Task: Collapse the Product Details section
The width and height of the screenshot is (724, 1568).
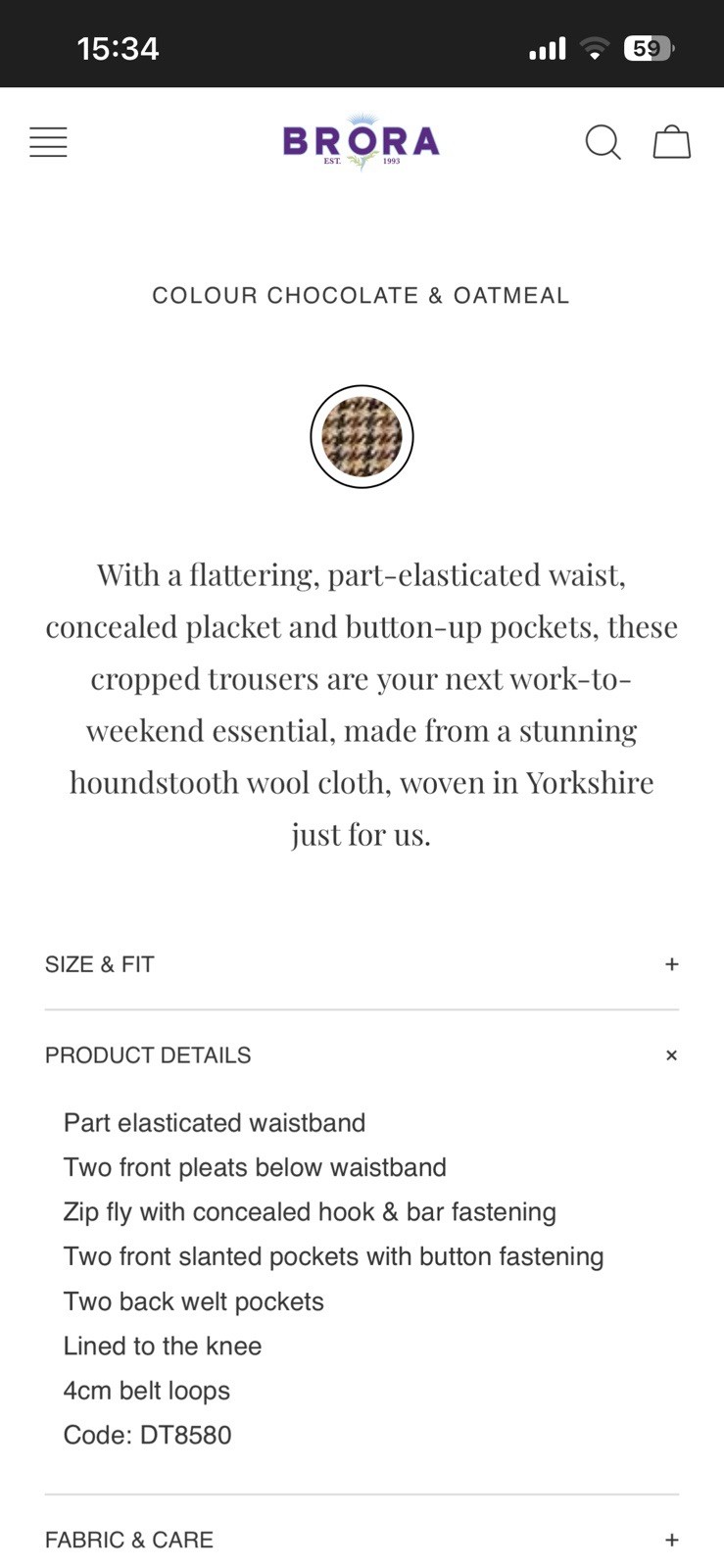Action: 362,1055
